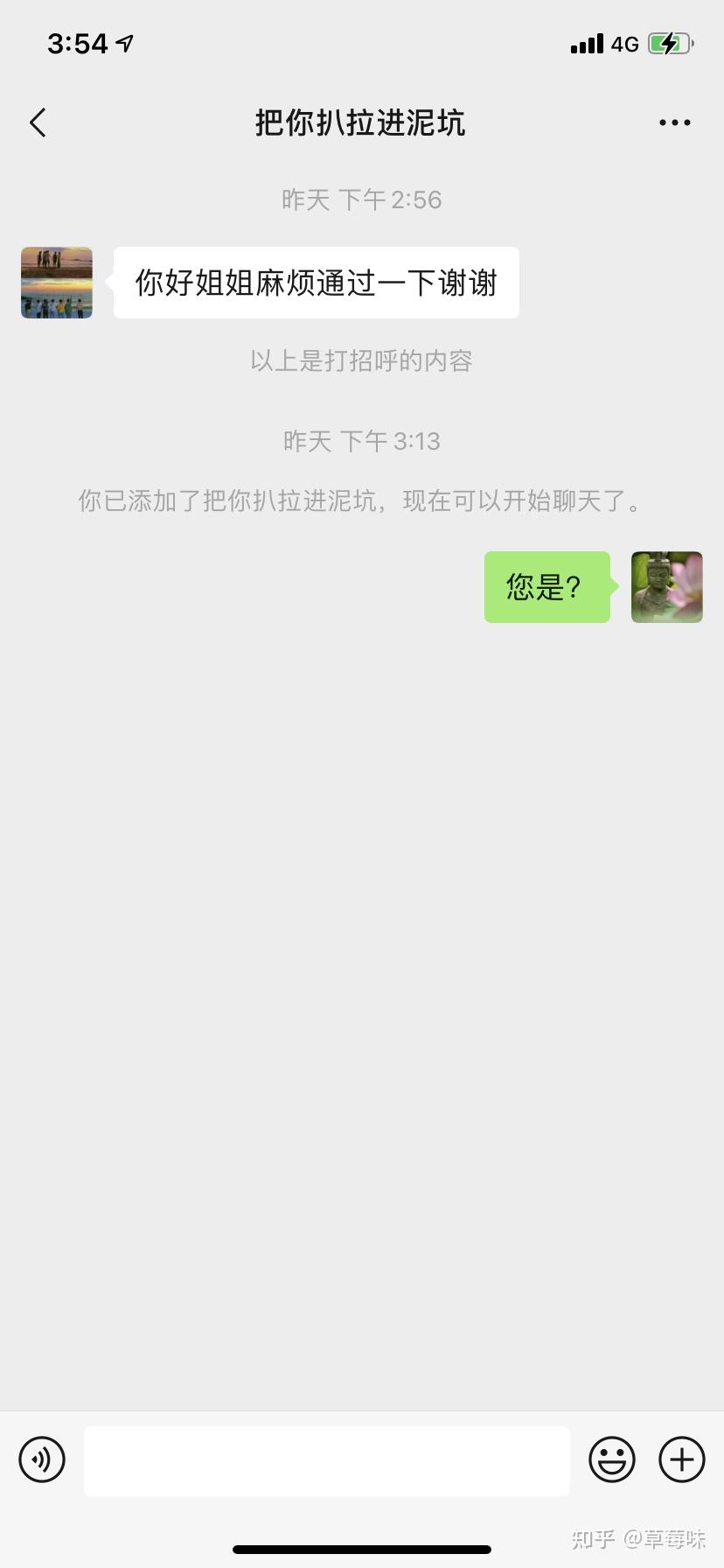Focus the message text field
Image resolution: width=724 pixels, height=1568 pixels.
point(326,1460)
